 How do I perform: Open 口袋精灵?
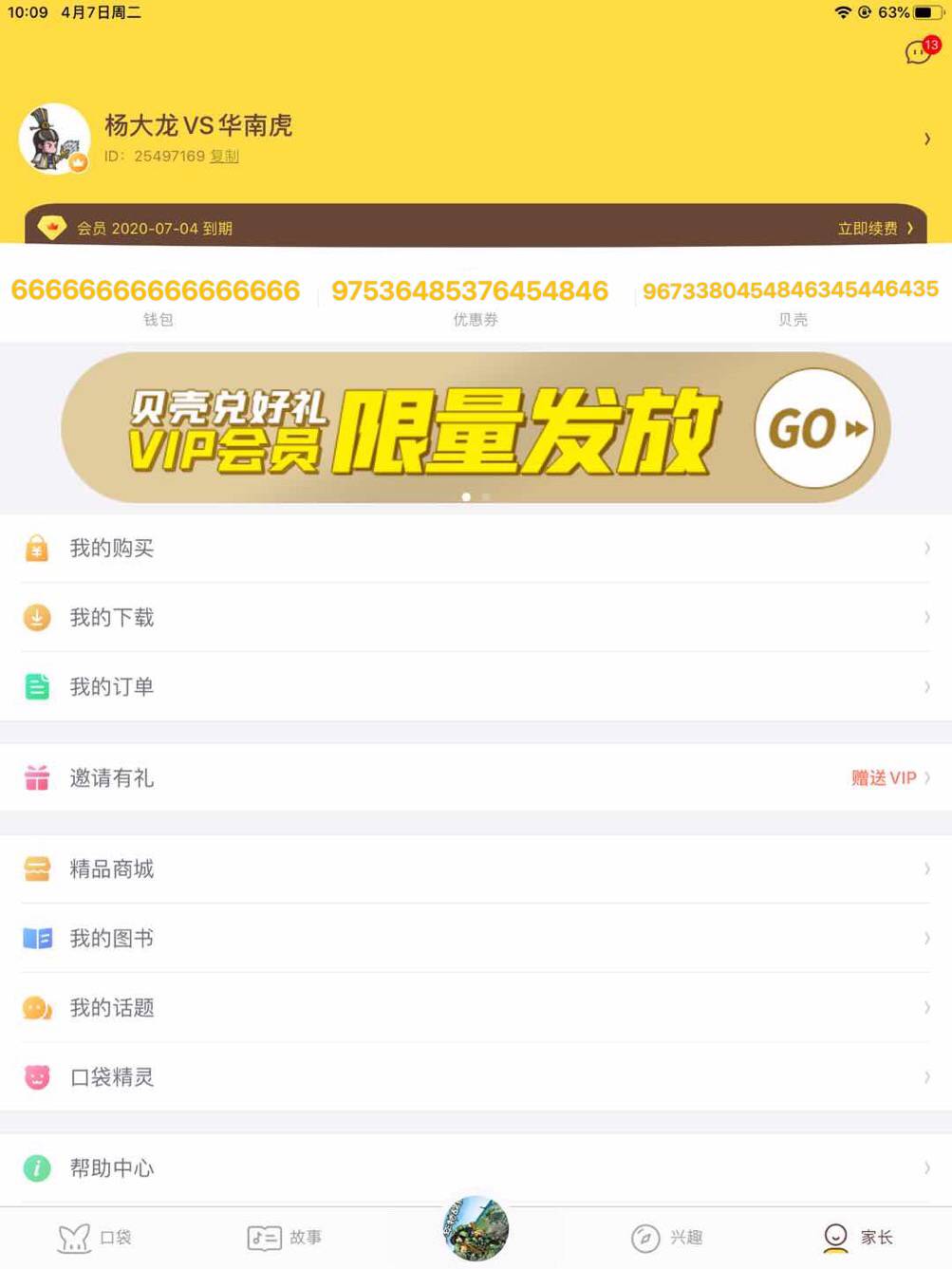point(475,1077)
